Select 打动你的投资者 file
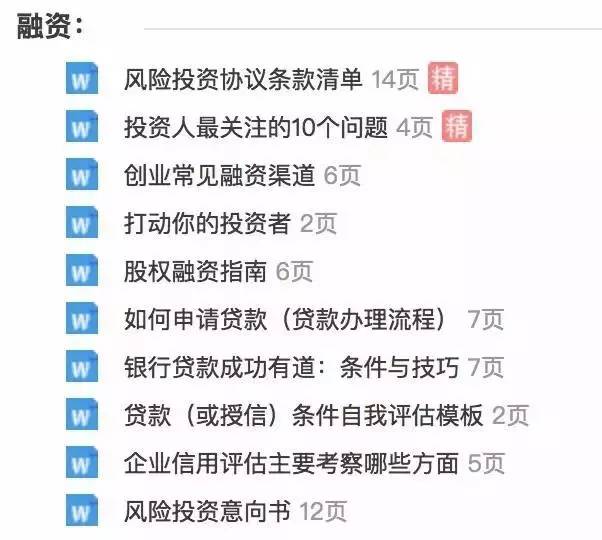 [207, 224]
